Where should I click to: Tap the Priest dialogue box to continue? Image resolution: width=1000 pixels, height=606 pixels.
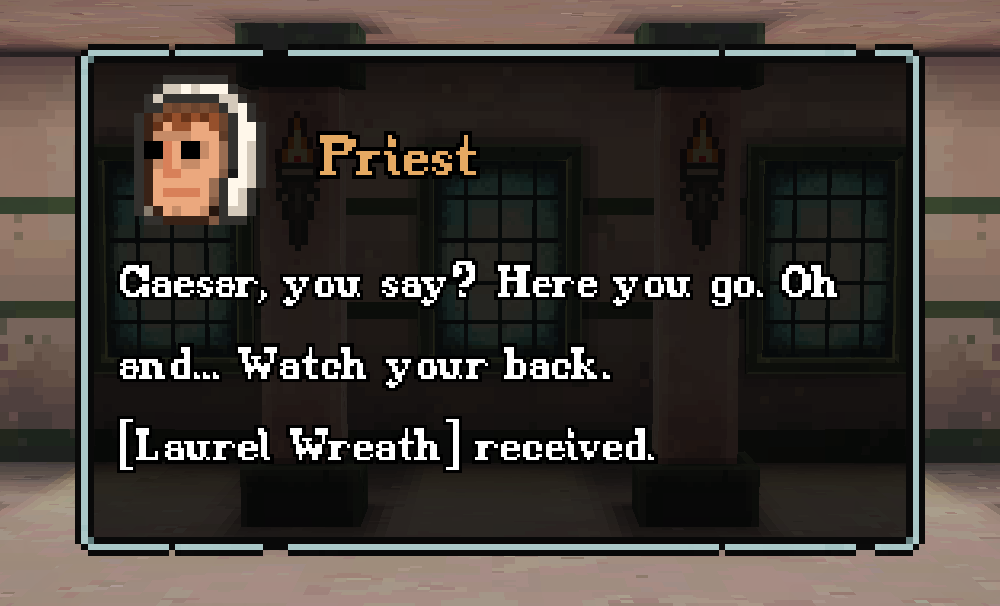(x=500, y=300)
